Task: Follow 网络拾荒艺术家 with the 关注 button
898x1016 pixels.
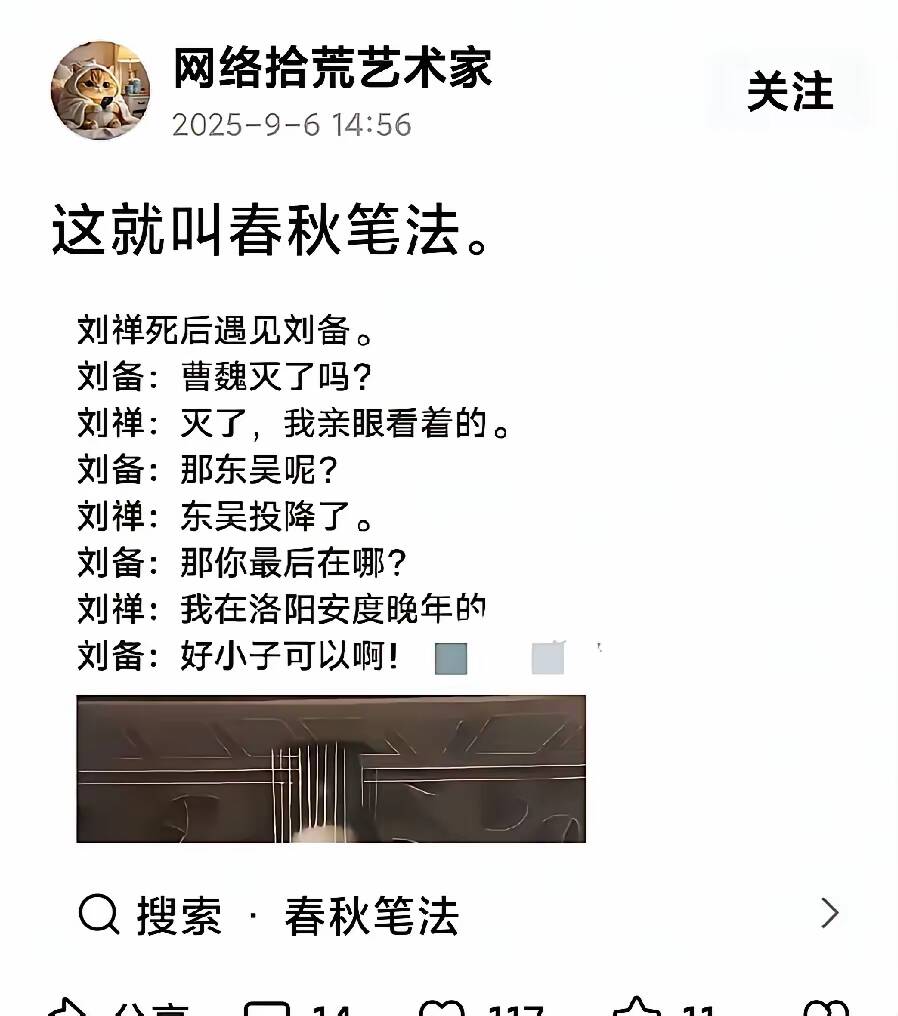Action: [789, 93]
